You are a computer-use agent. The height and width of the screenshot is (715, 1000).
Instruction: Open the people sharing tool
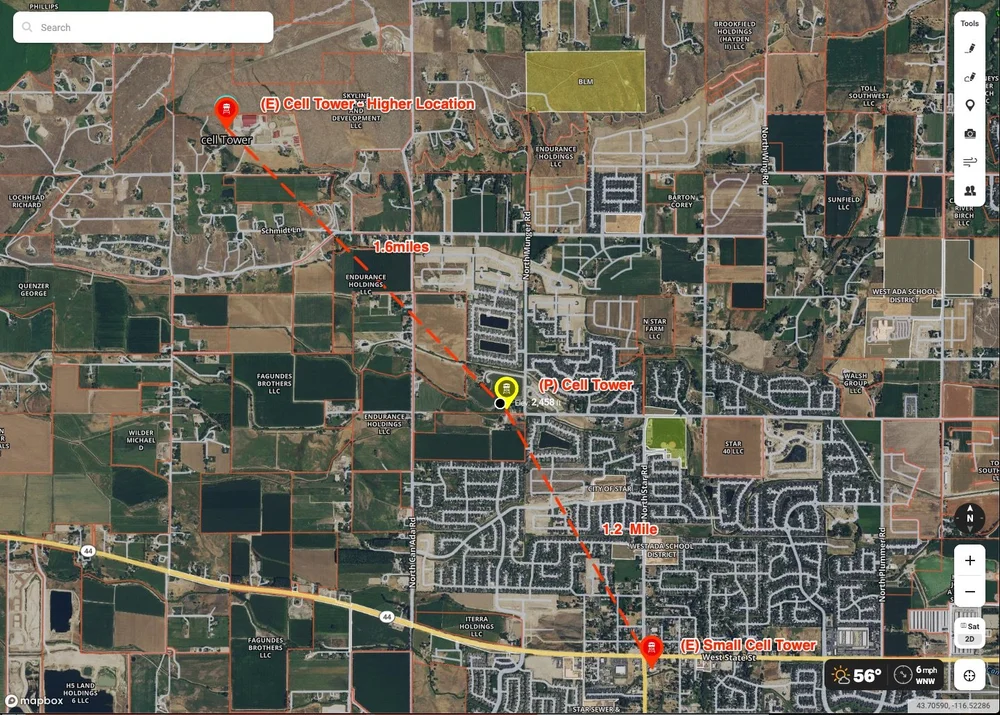(x=969, y=190)
